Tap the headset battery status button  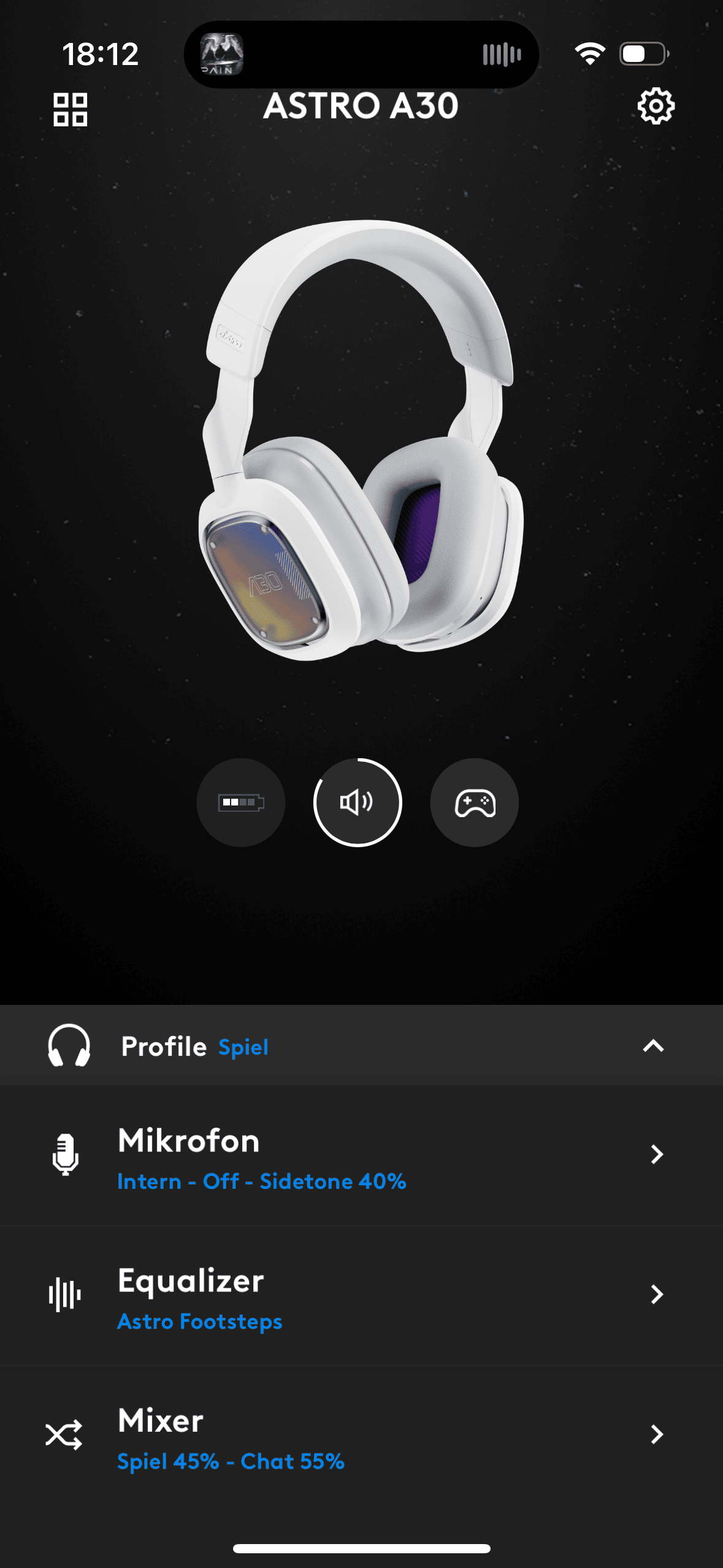[241, 802]
